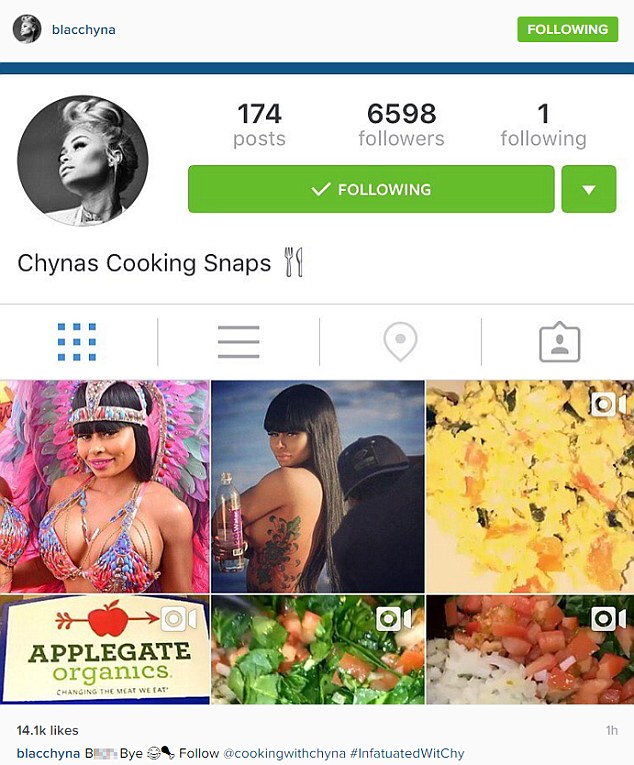This screenshot has height=765, width=634.
Task: Open the diced tomato and onion video
Action: pos(529,650)
